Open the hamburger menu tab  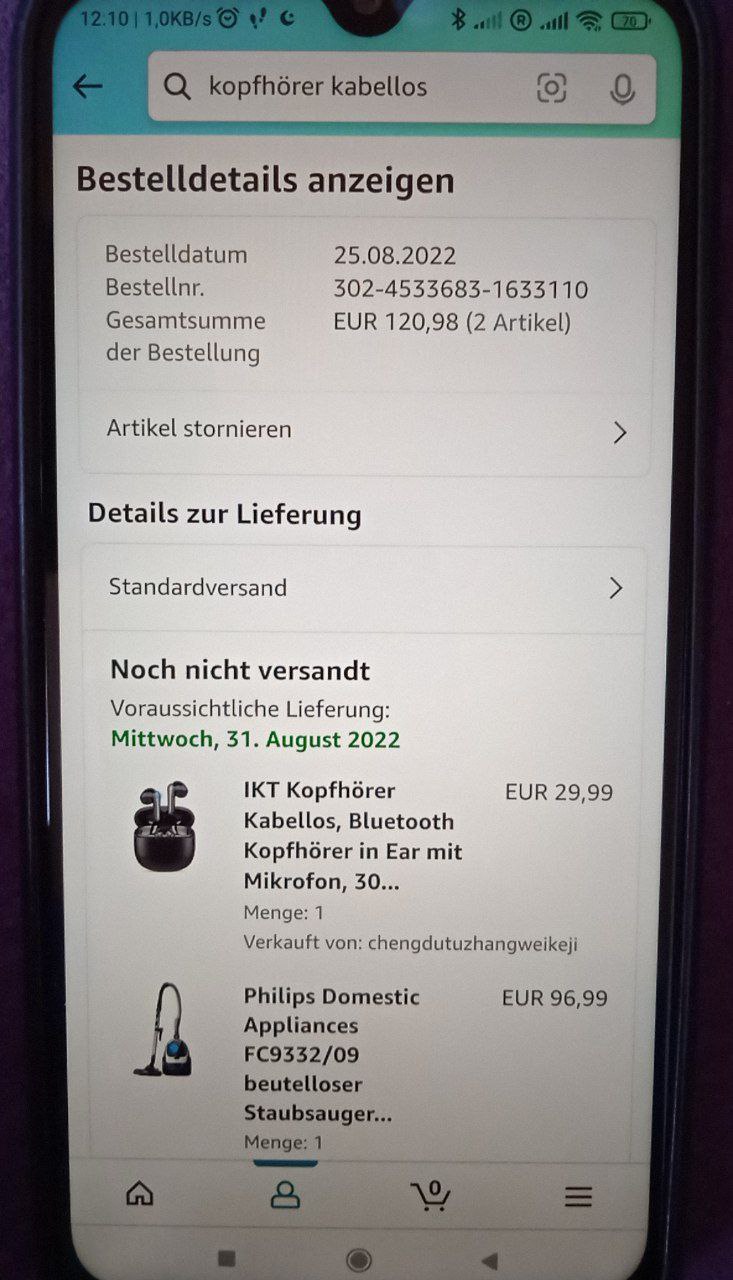pyautogui.click(x=578, y=1196)
